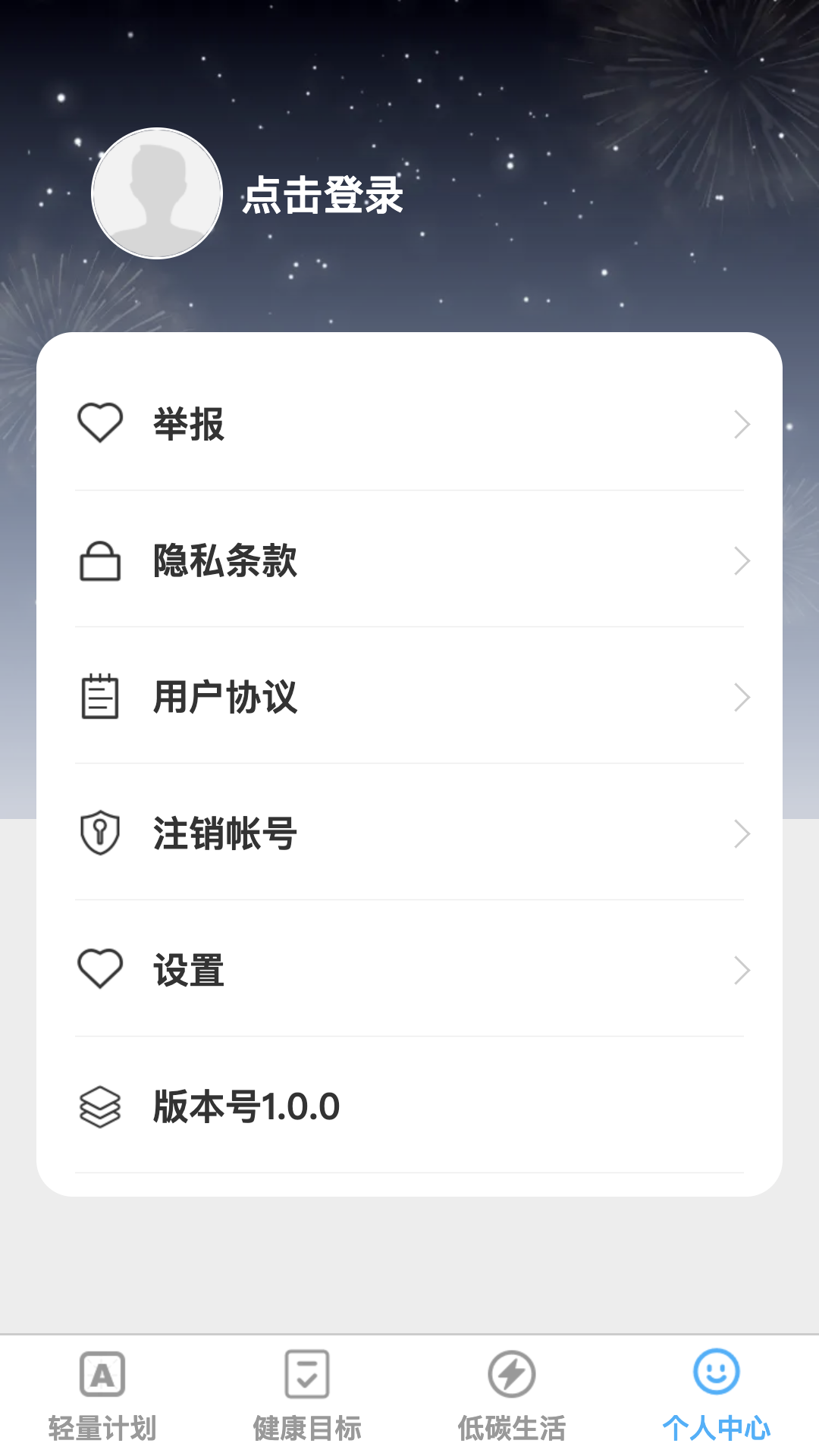Click the heart icon next to 设置
This screenshot has height=1456, width=819.
point(101,968)
